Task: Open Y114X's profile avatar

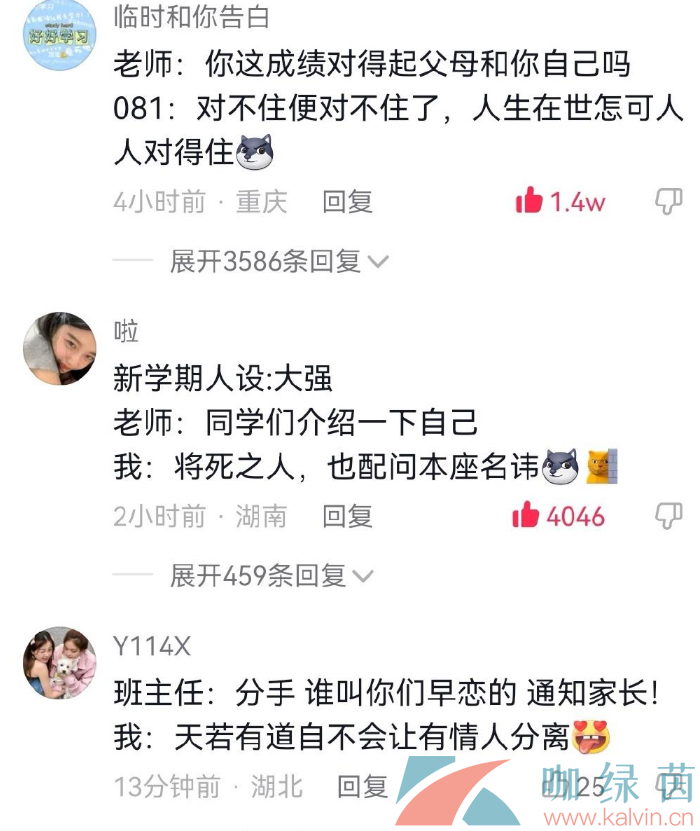Action: pyautogui.click(x=59, y=663)
